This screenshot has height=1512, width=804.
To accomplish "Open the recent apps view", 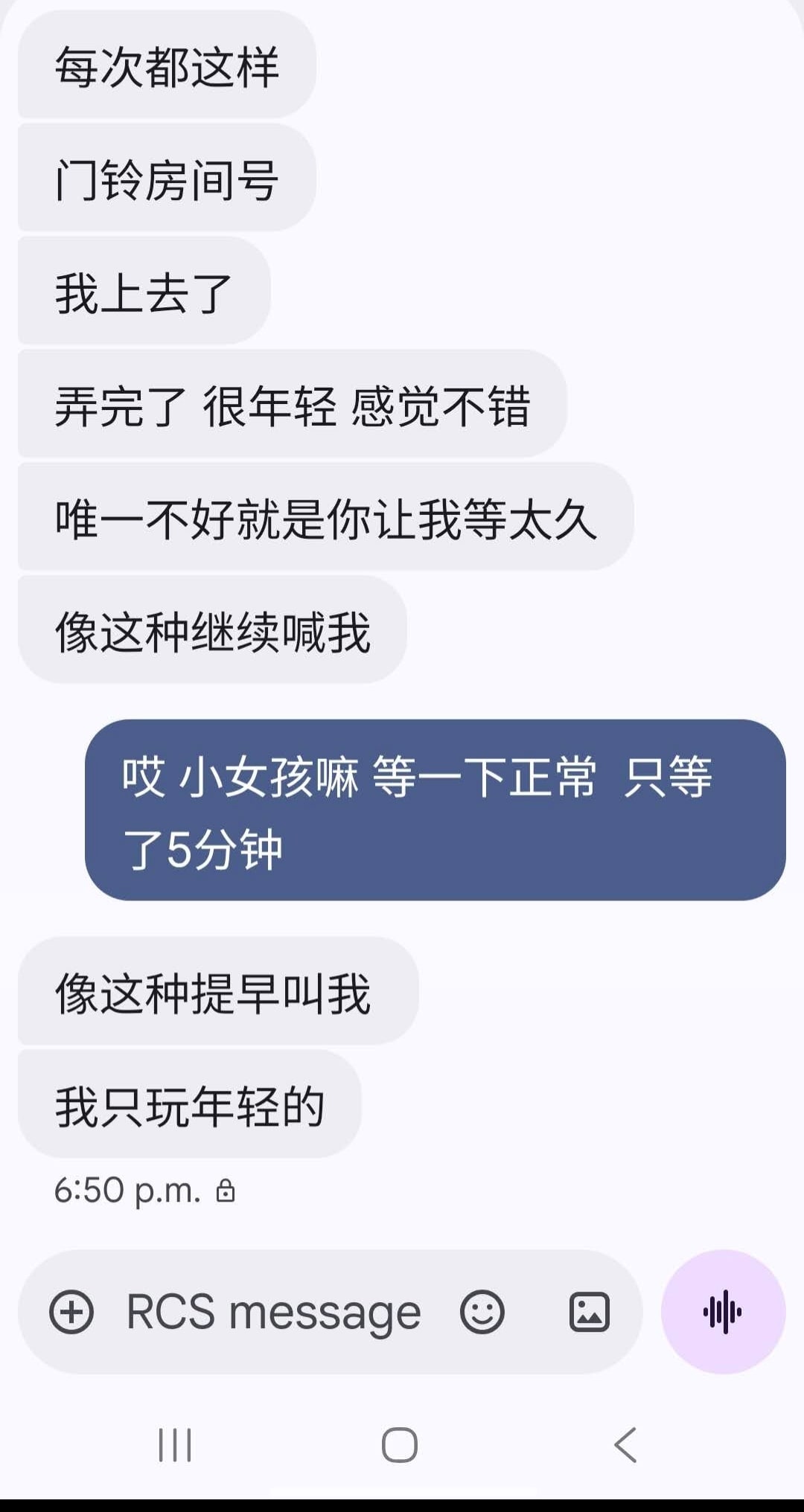I will (175, 1445).
